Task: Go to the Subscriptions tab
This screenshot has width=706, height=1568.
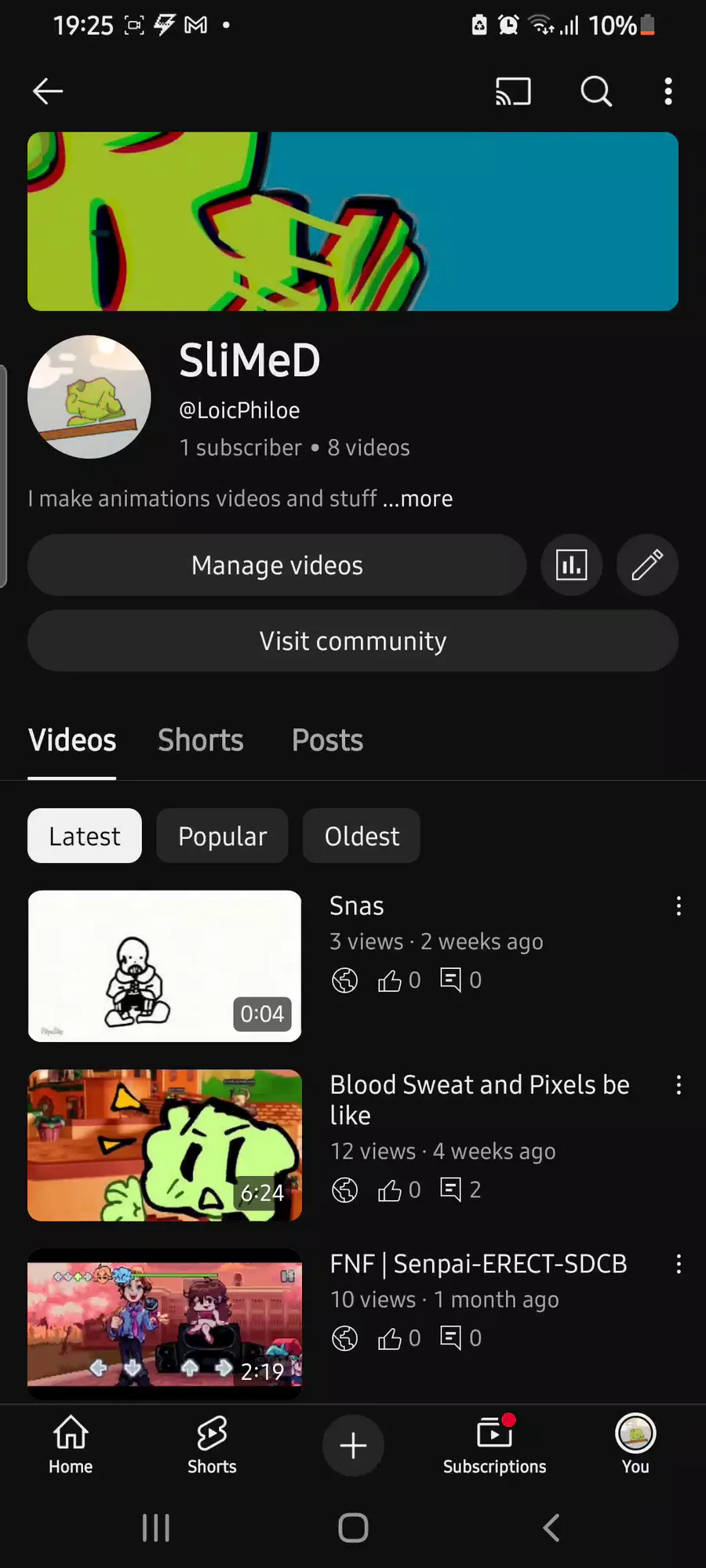Action: tap(494, 1445)
